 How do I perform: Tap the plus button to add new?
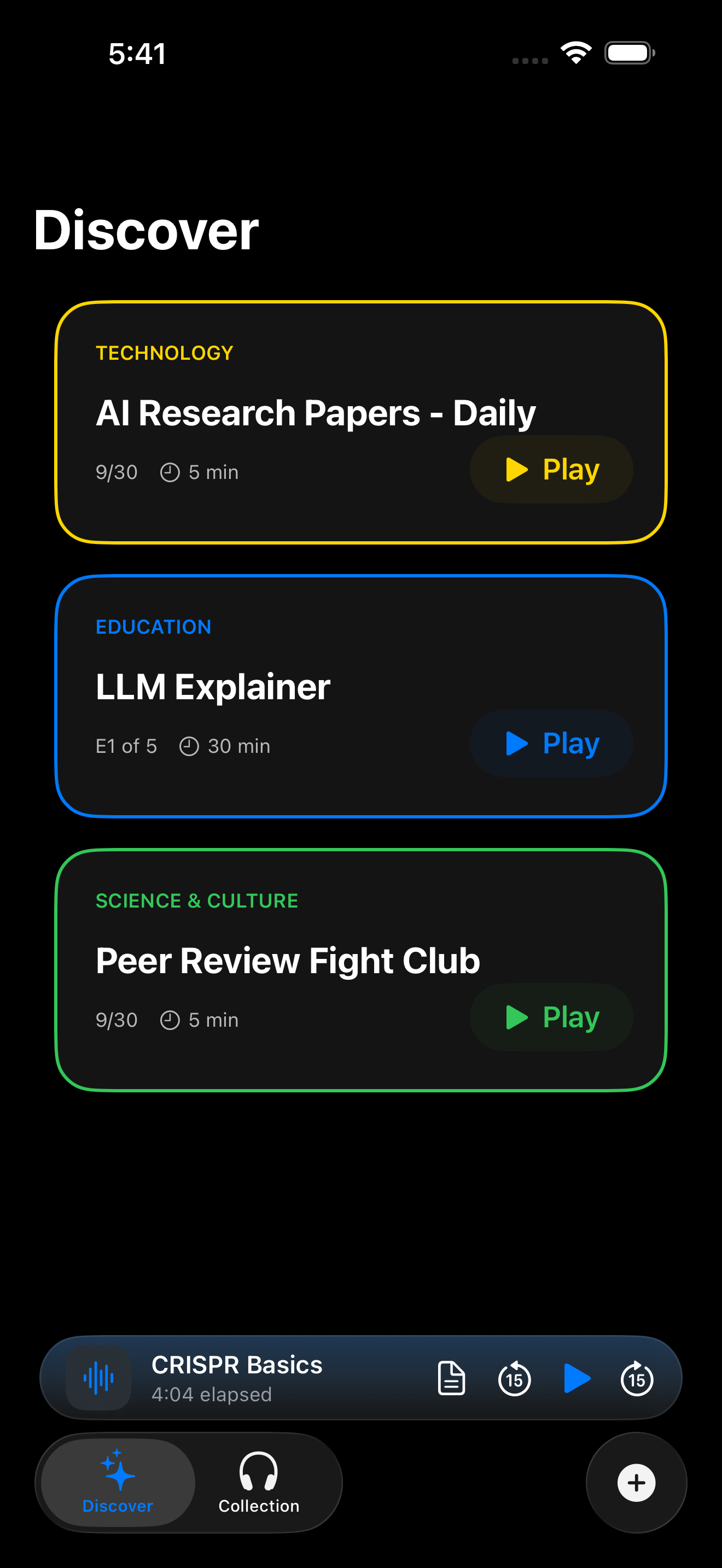pos(636,1483)
